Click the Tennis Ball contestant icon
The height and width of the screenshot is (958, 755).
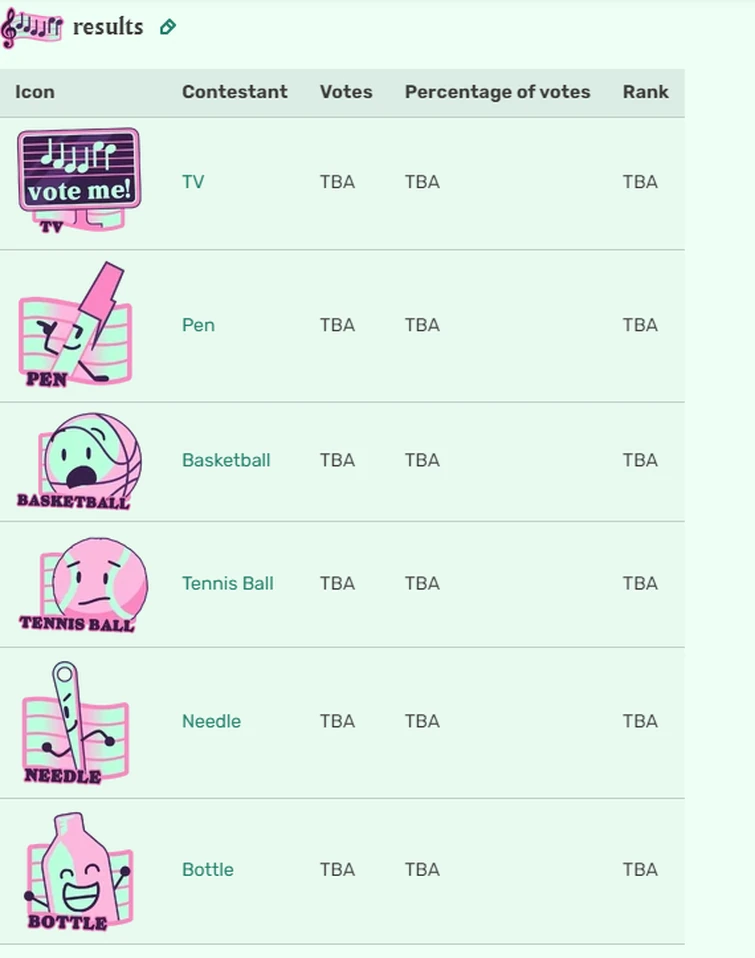click(x=78, y=582)
